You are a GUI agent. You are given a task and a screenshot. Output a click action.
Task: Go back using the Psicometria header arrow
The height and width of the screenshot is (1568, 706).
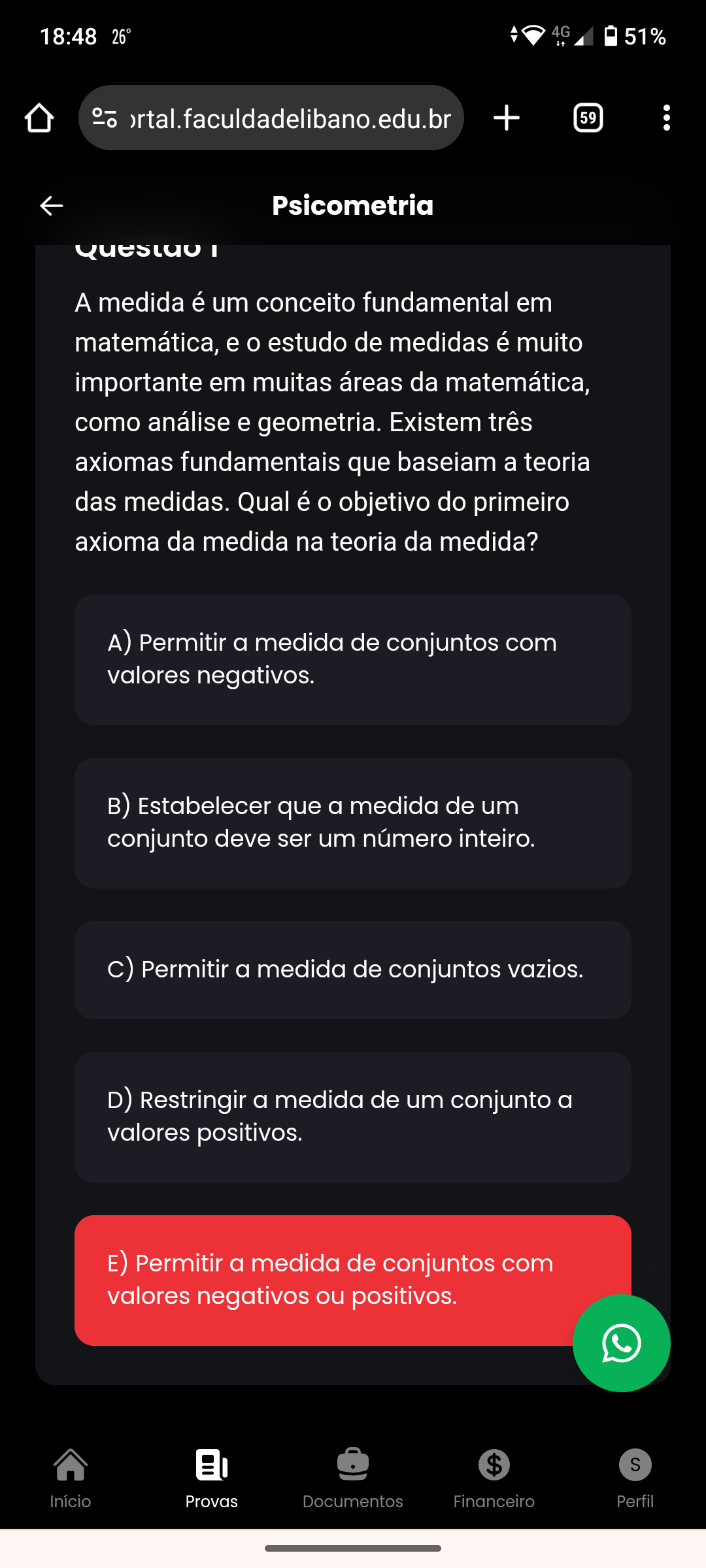(51, 206)
